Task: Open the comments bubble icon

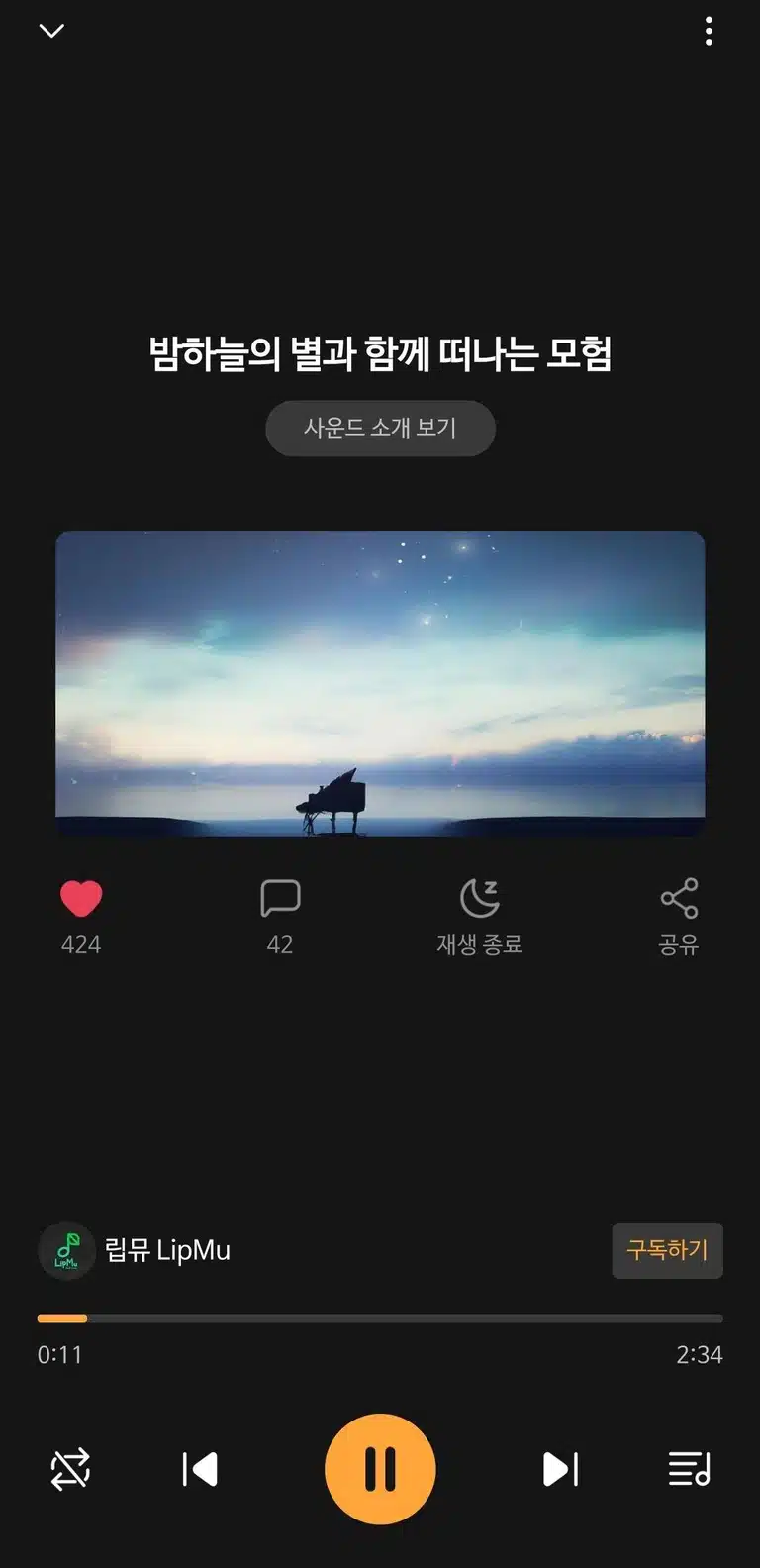Action: [280, 898]
